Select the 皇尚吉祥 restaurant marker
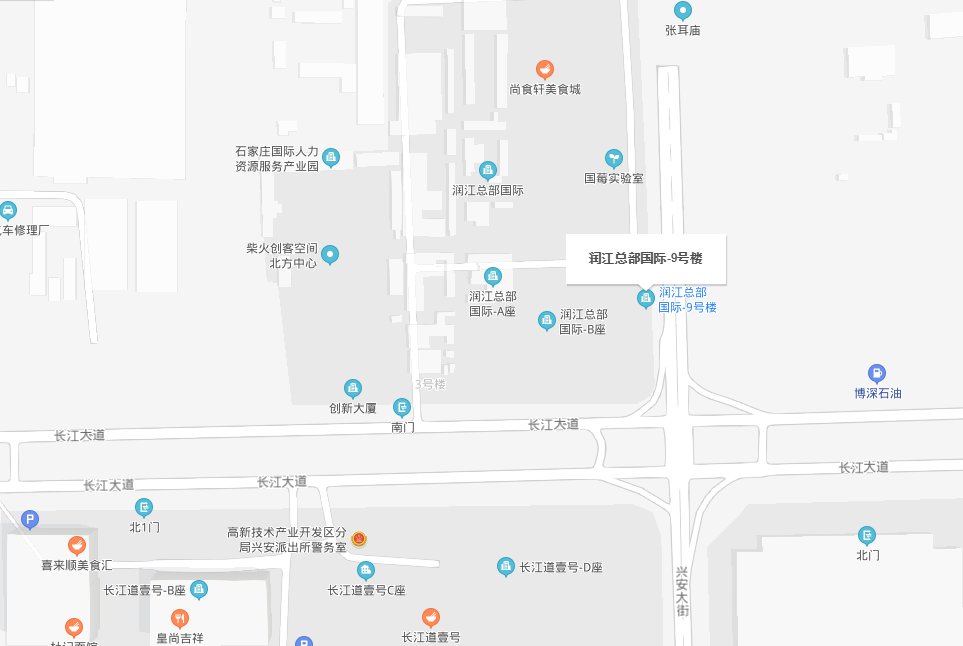This screenshot has height=646, width=963. click(x=180, y=617)
